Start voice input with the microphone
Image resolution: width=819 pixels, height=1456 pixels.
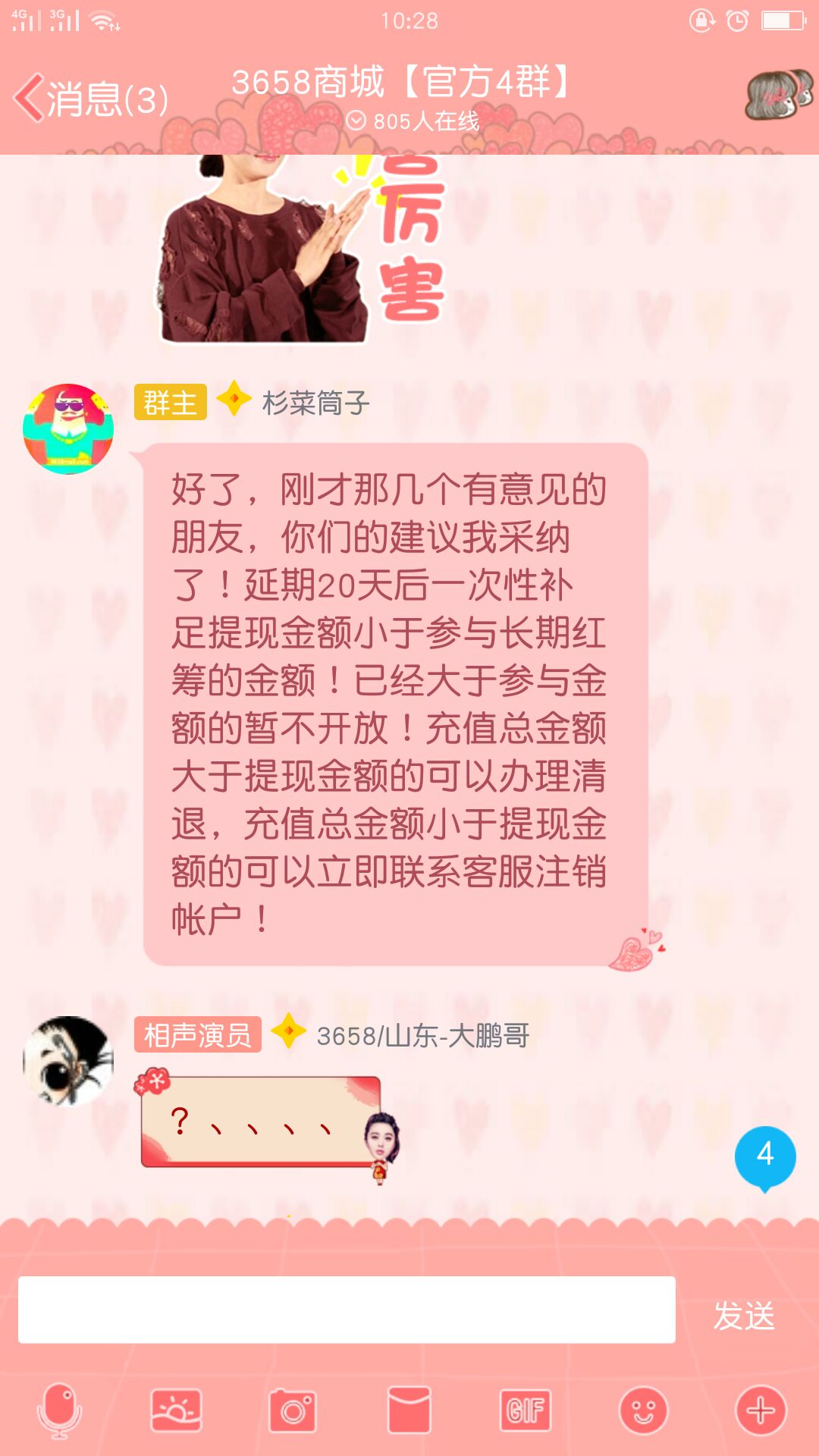click(59, 1410)
